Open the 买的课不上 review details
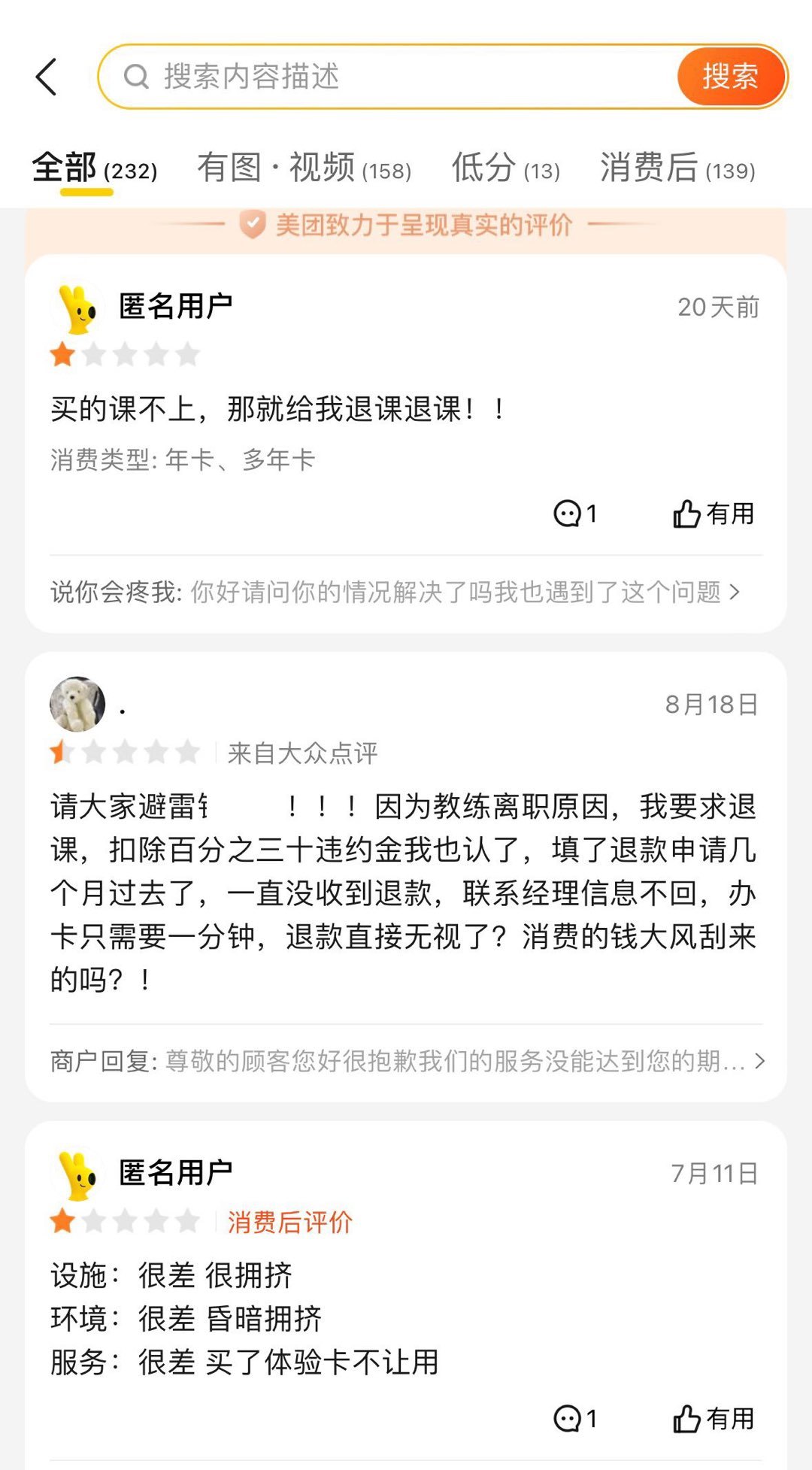The image size is (812, 1470). point(277,410)
